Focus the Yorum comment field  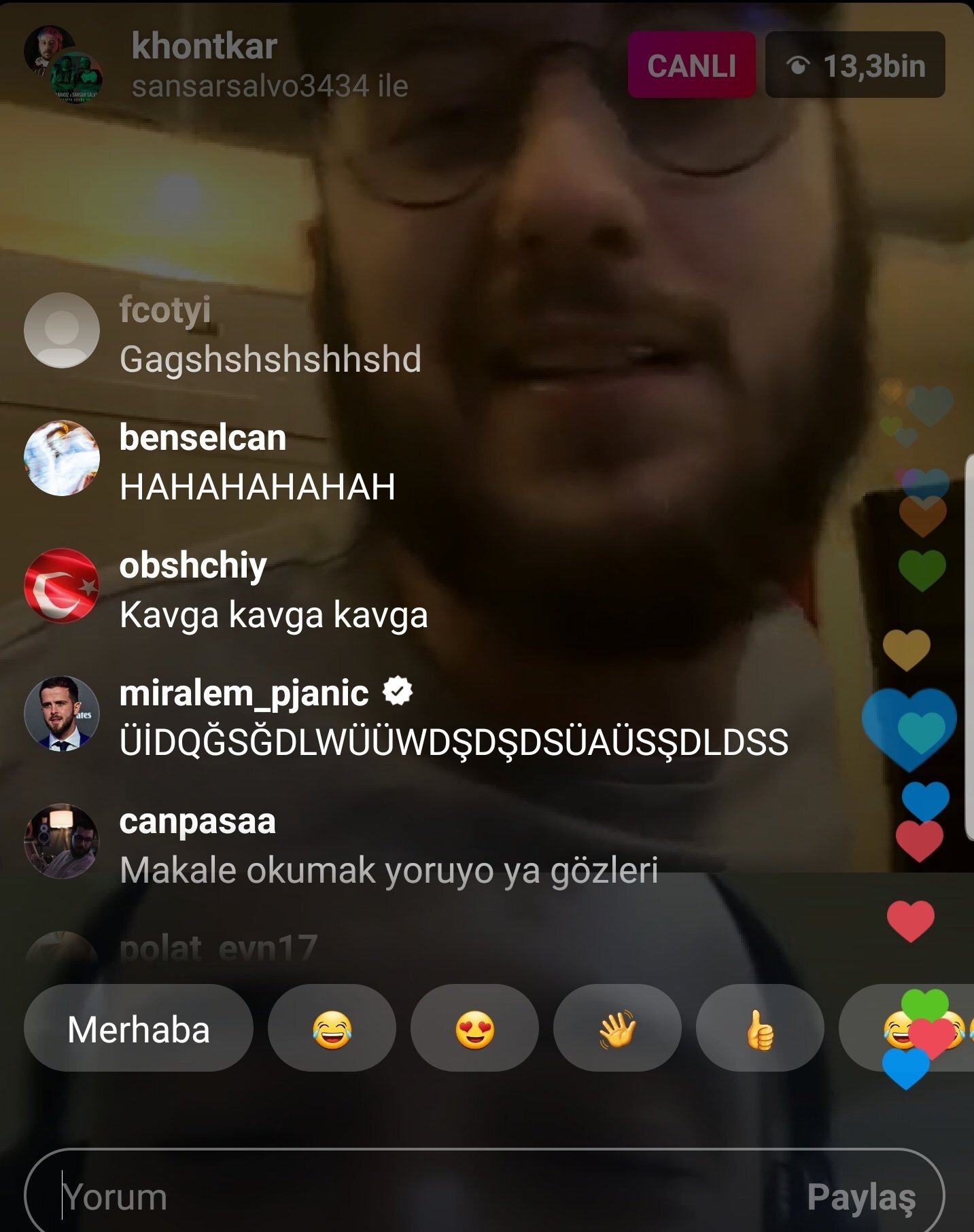[x=408, y=1197]
